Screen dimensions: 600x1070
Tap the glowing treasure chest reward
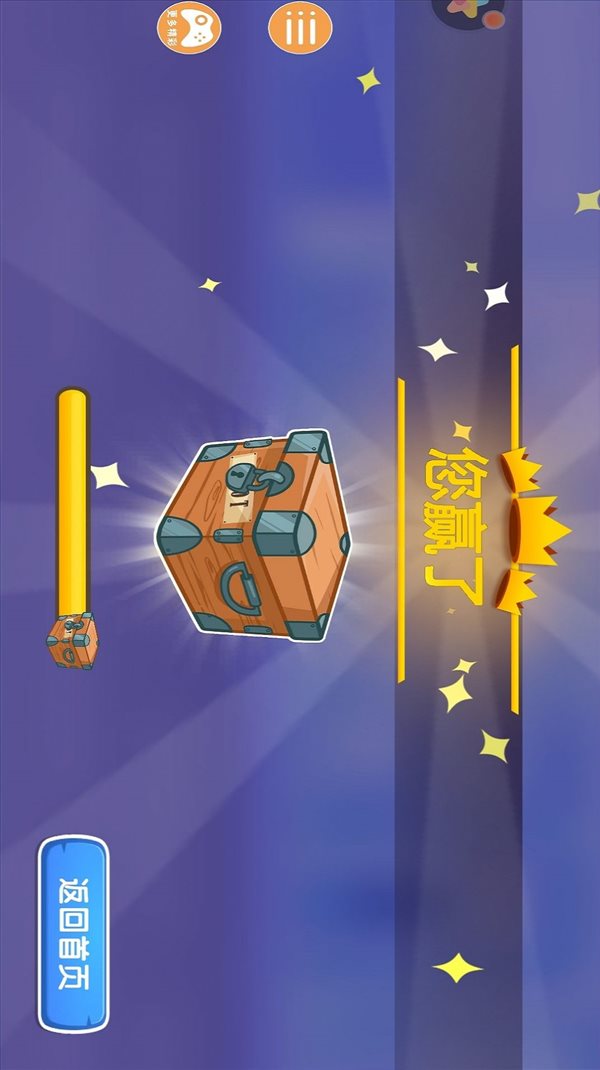(252, 535)
